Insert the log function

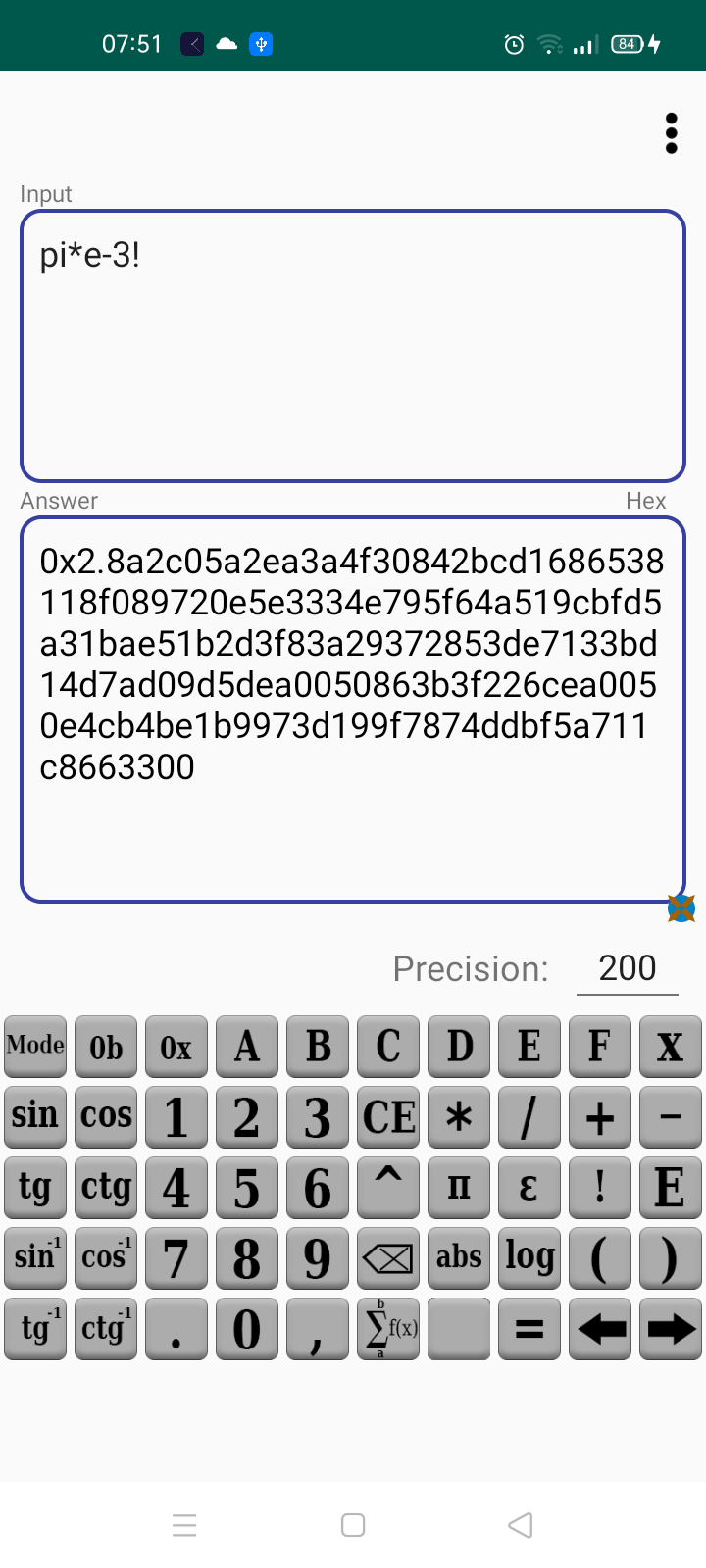[529, 1257]
